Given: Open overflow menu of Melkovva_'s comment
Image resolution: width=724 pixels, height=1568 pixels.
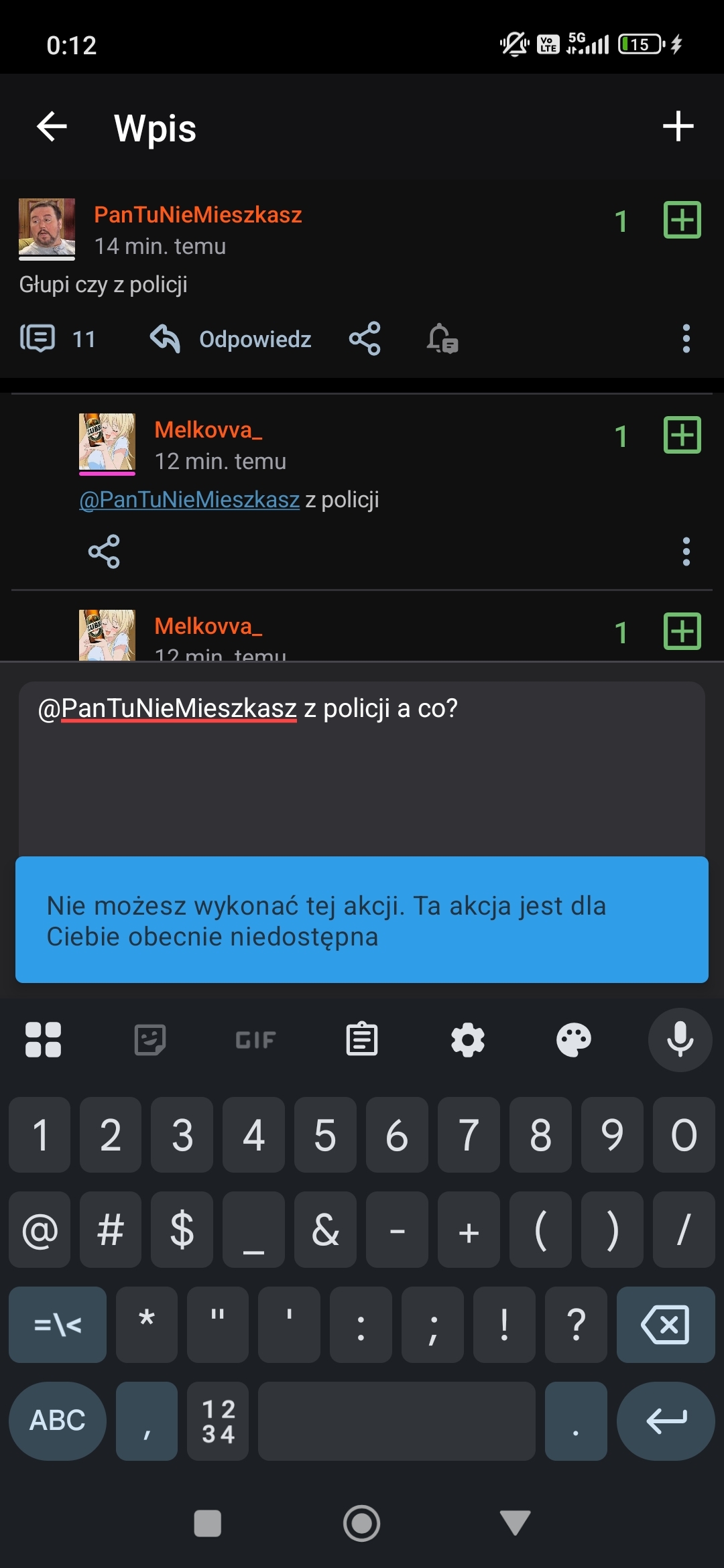Looking at the screenshot, I should click(686, 551).
